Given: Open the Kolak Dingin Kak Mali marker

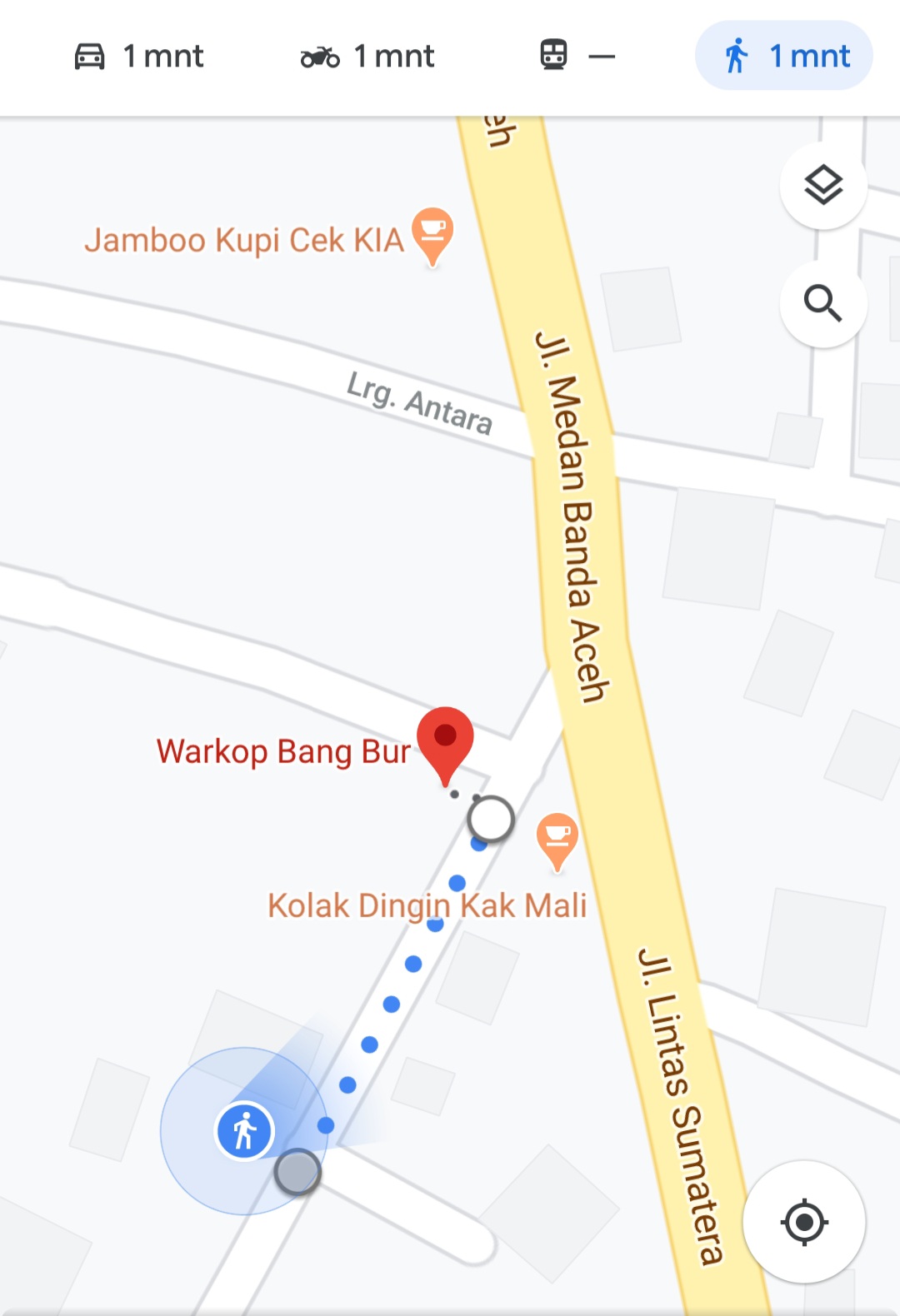Looking at the screenshot, I should 557,837.
